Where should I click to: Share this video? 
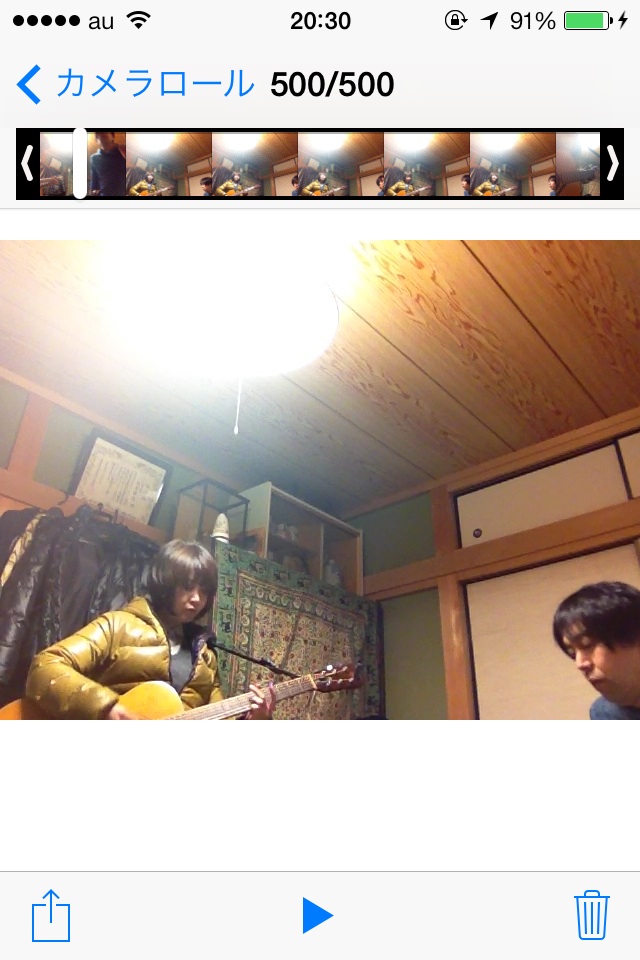coord(51,915)
